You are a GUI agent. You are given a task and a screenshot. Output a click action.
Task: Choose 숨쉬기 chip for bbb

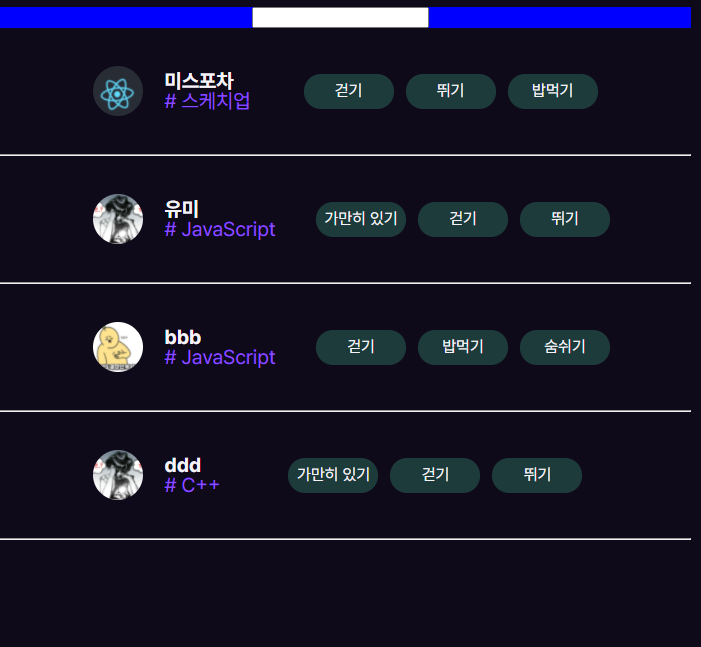point(564,347)
